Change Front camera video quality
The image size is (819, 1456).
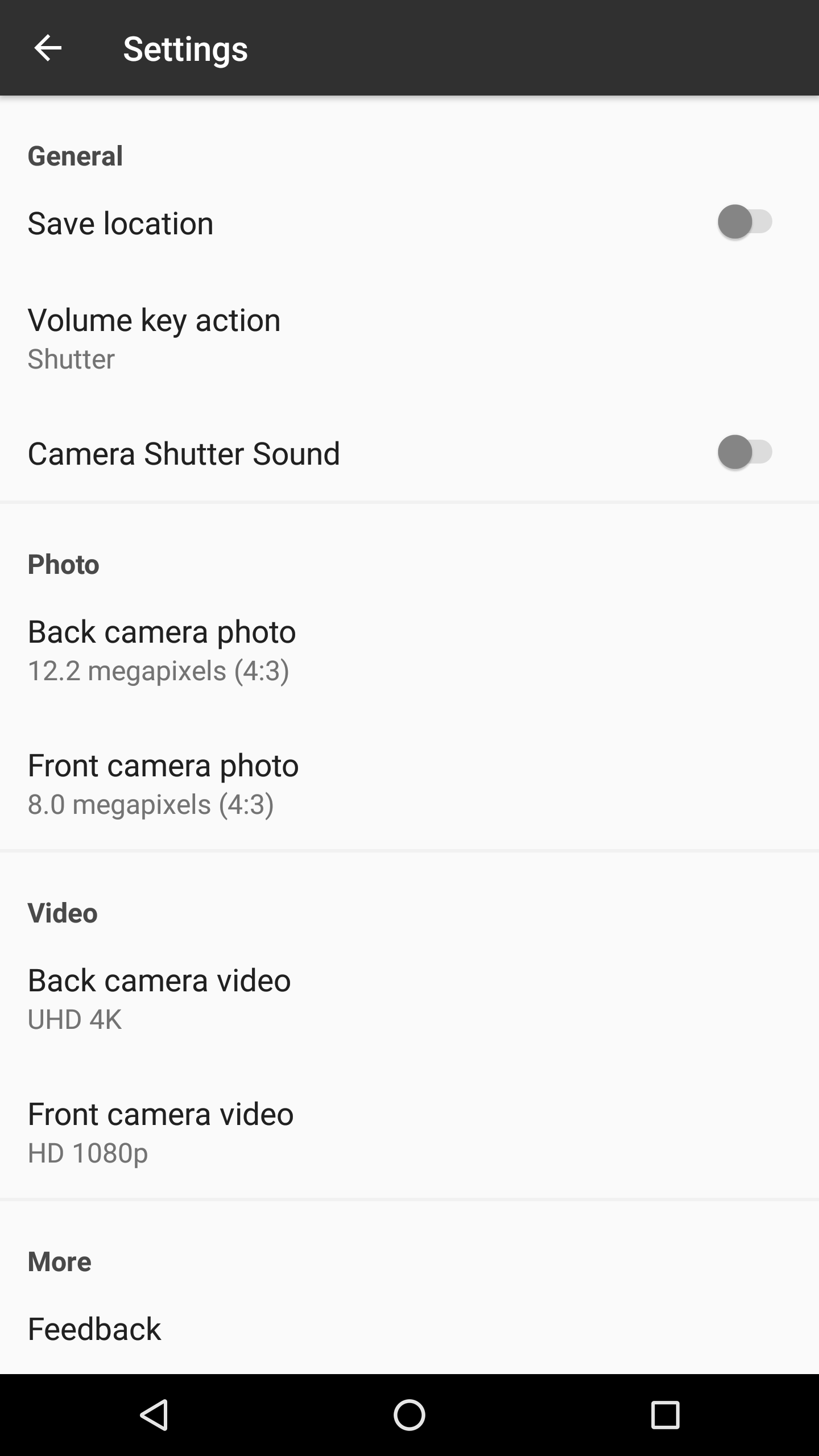(x=160, y=1132)
